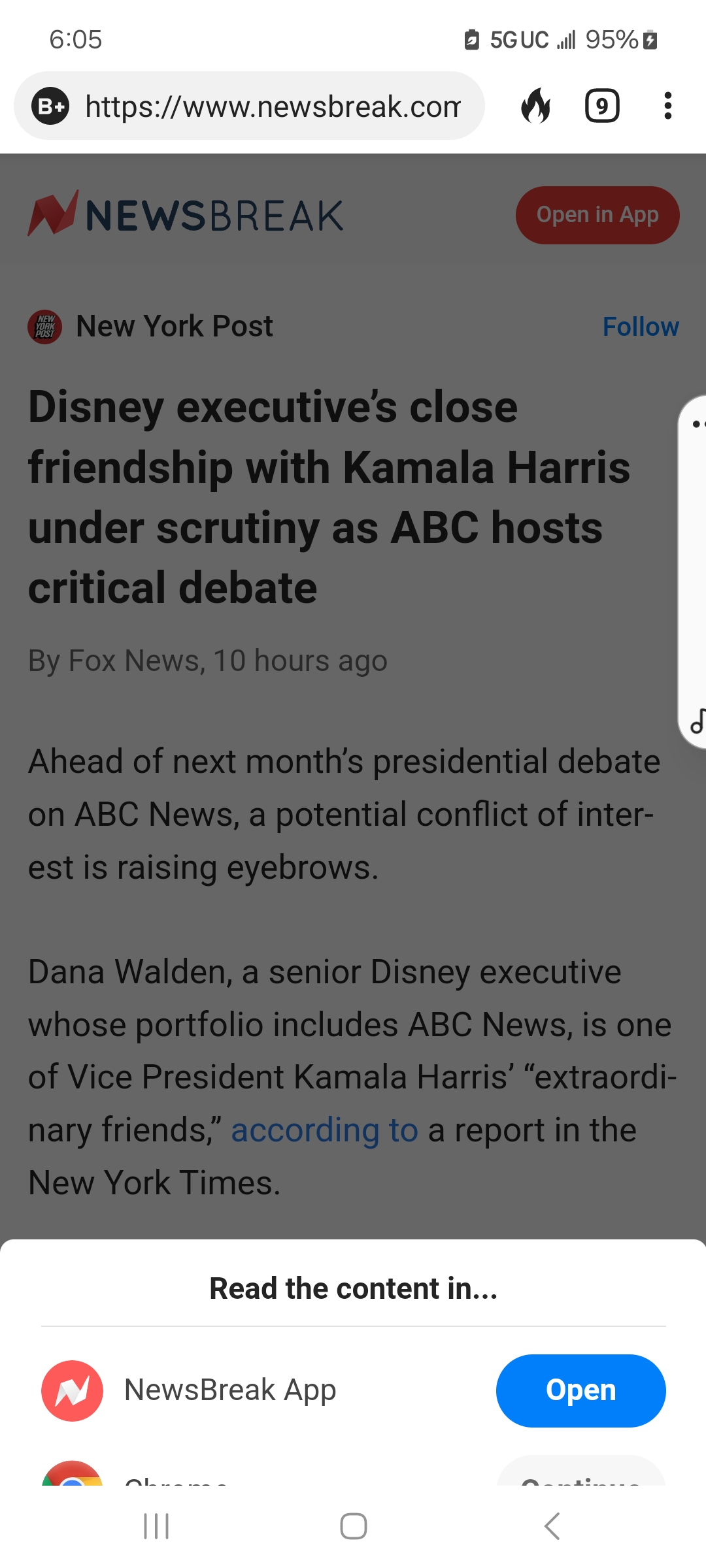This screenshot has height=1568, width=706.
Task: Open the tab switcher showing 9 tabs
Action: [602, 106]
